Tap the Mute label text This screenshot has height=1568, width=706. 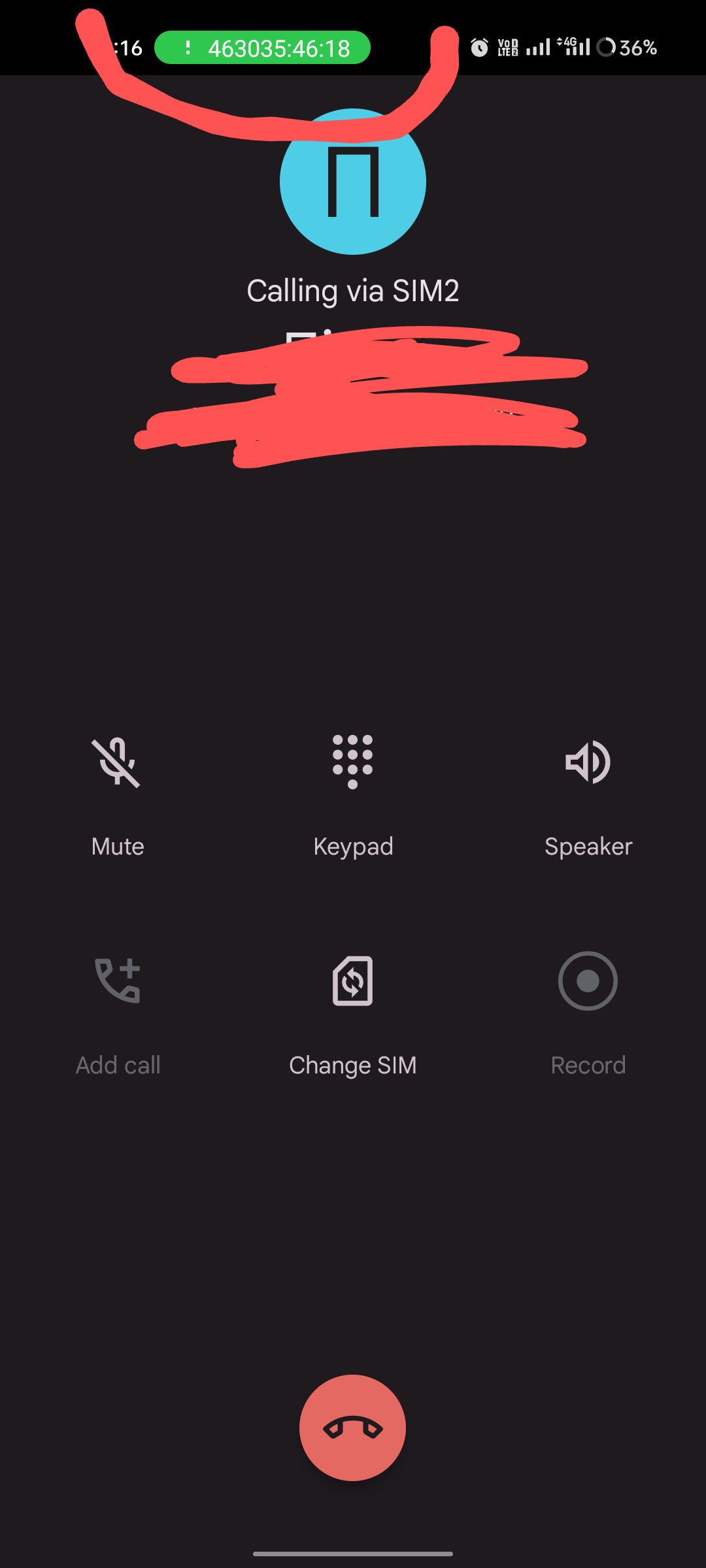click(x=118, y=846)
